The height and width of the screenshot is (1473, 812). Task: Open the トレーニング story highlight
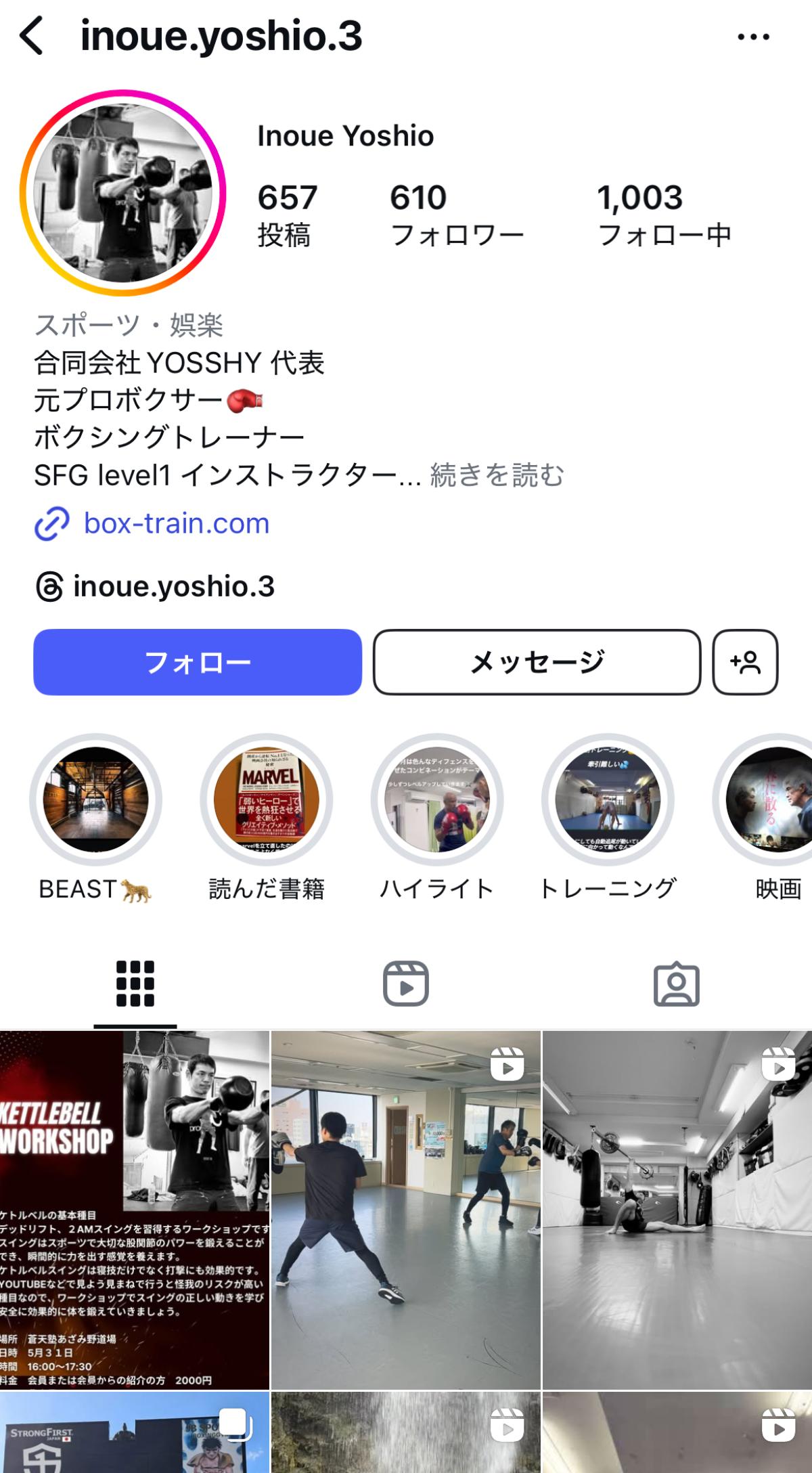[608, 818]
